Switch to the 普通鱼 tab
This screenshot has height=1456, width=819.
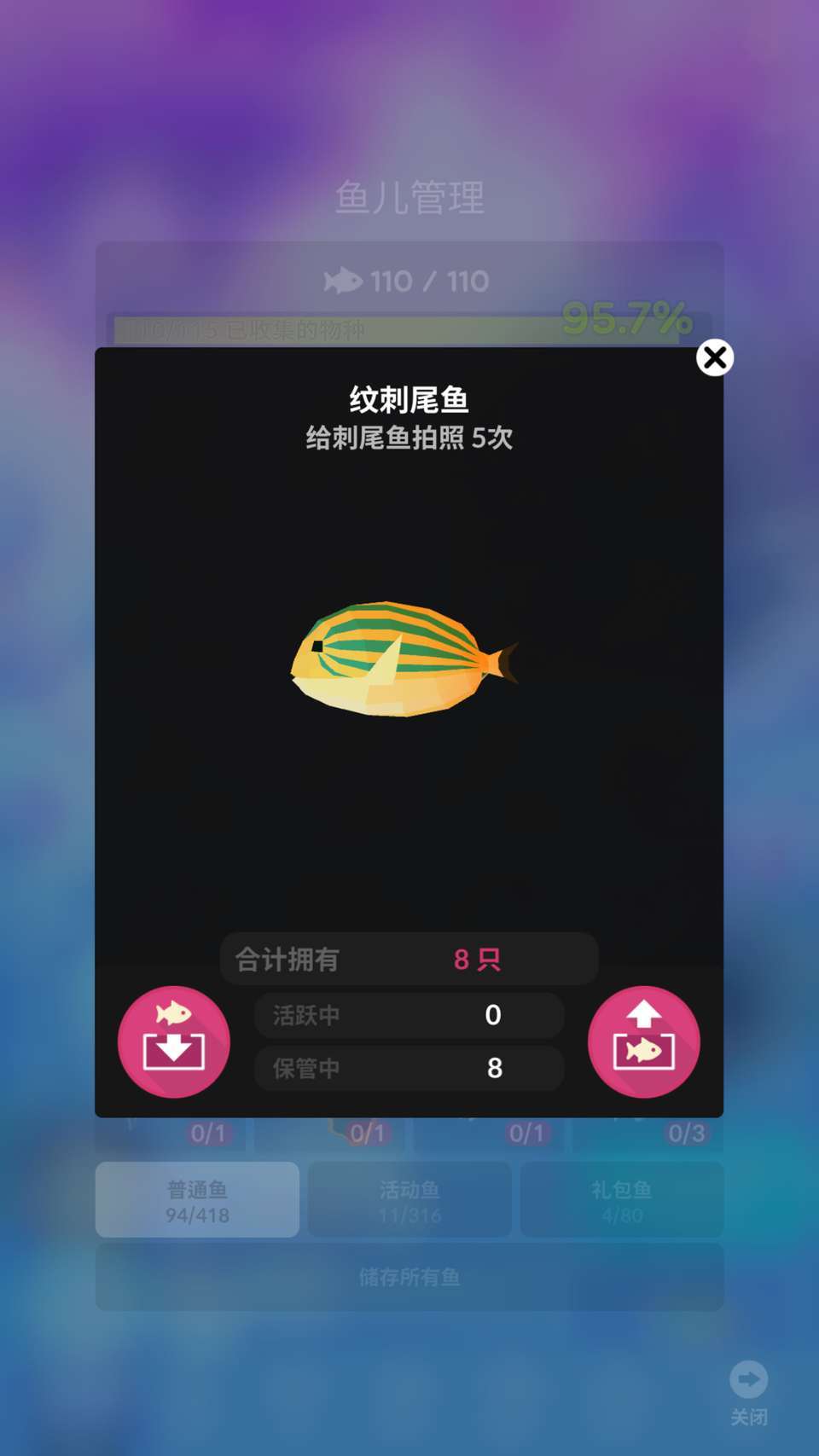(197, 1199)
